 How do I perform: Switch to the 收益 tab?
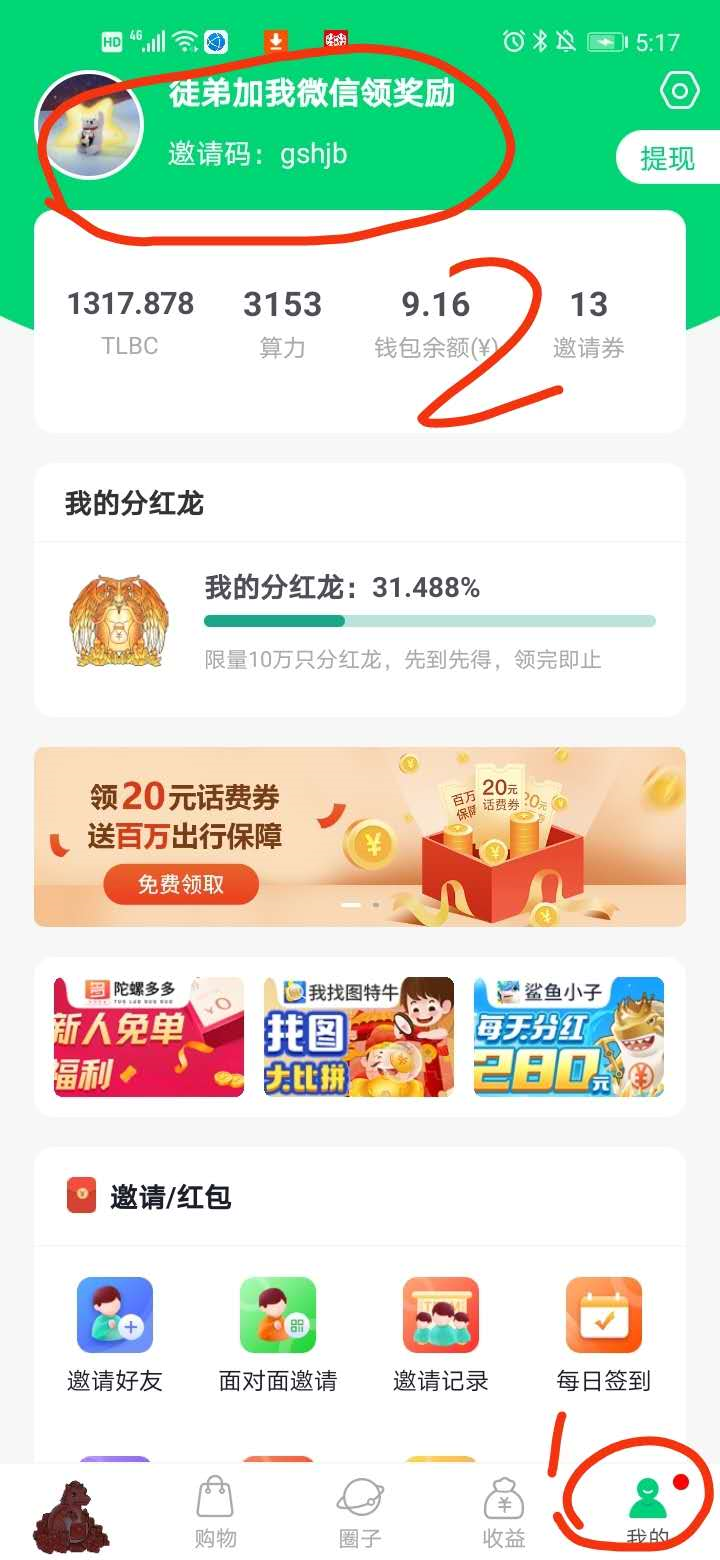pyautogui.click(x=504, y=1514)
